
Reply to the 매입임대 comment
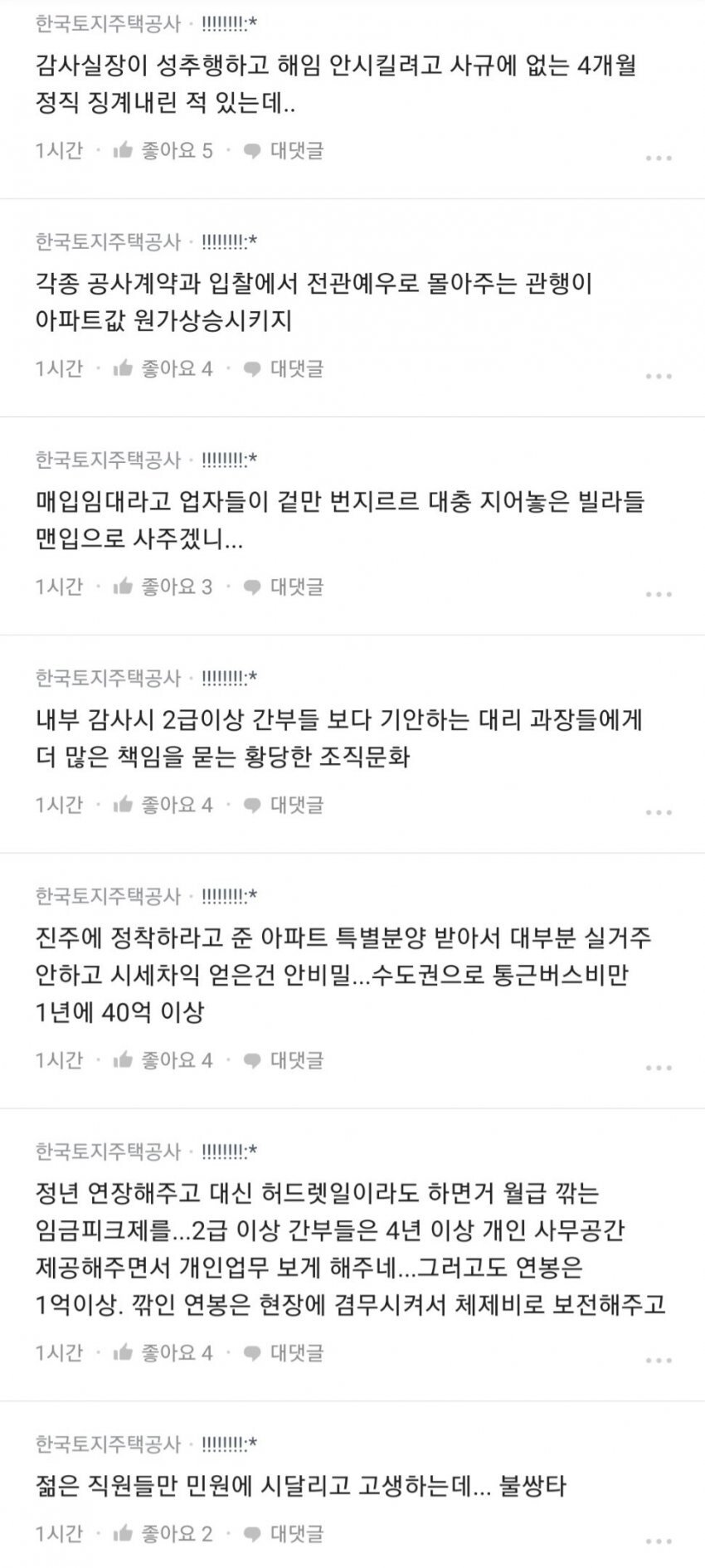pos(283,587)
